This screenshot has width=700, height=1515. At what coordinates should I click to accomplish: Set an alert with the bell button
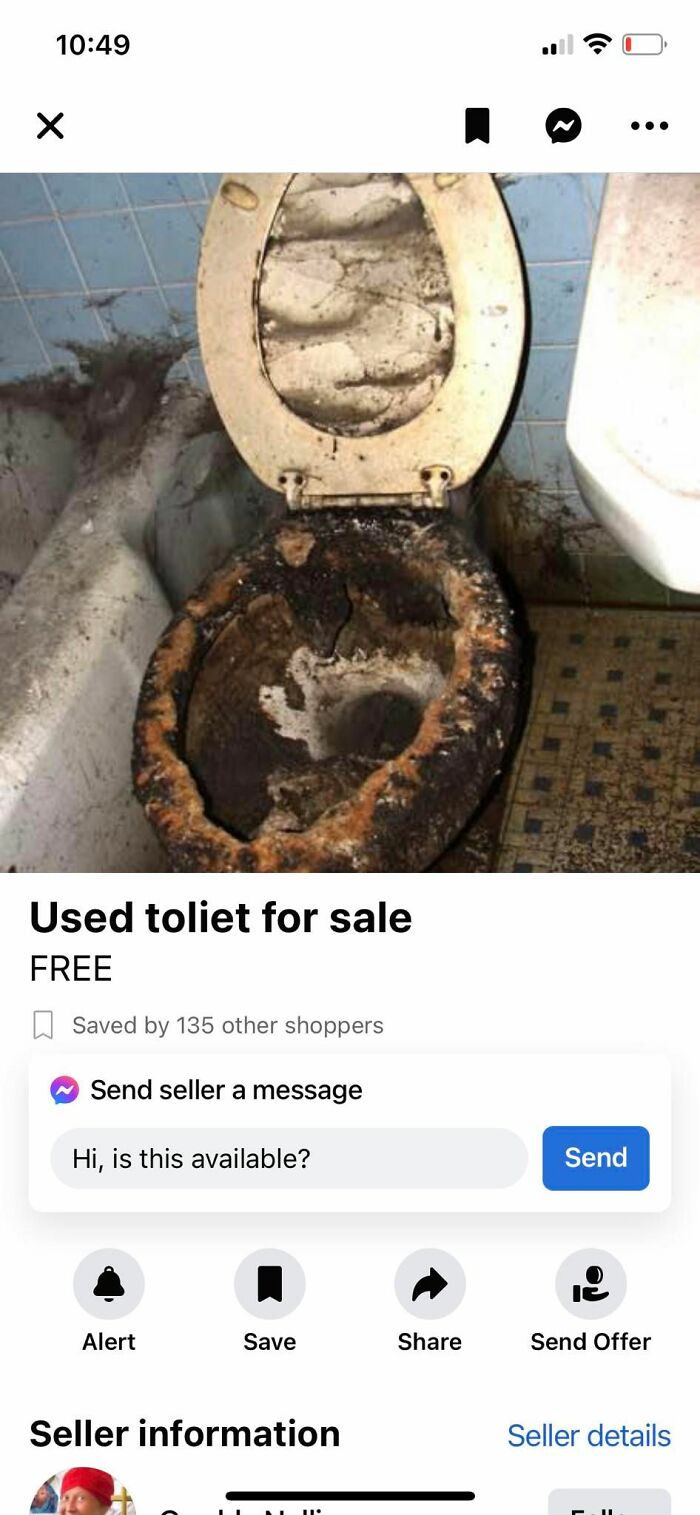pos(109,1284)
